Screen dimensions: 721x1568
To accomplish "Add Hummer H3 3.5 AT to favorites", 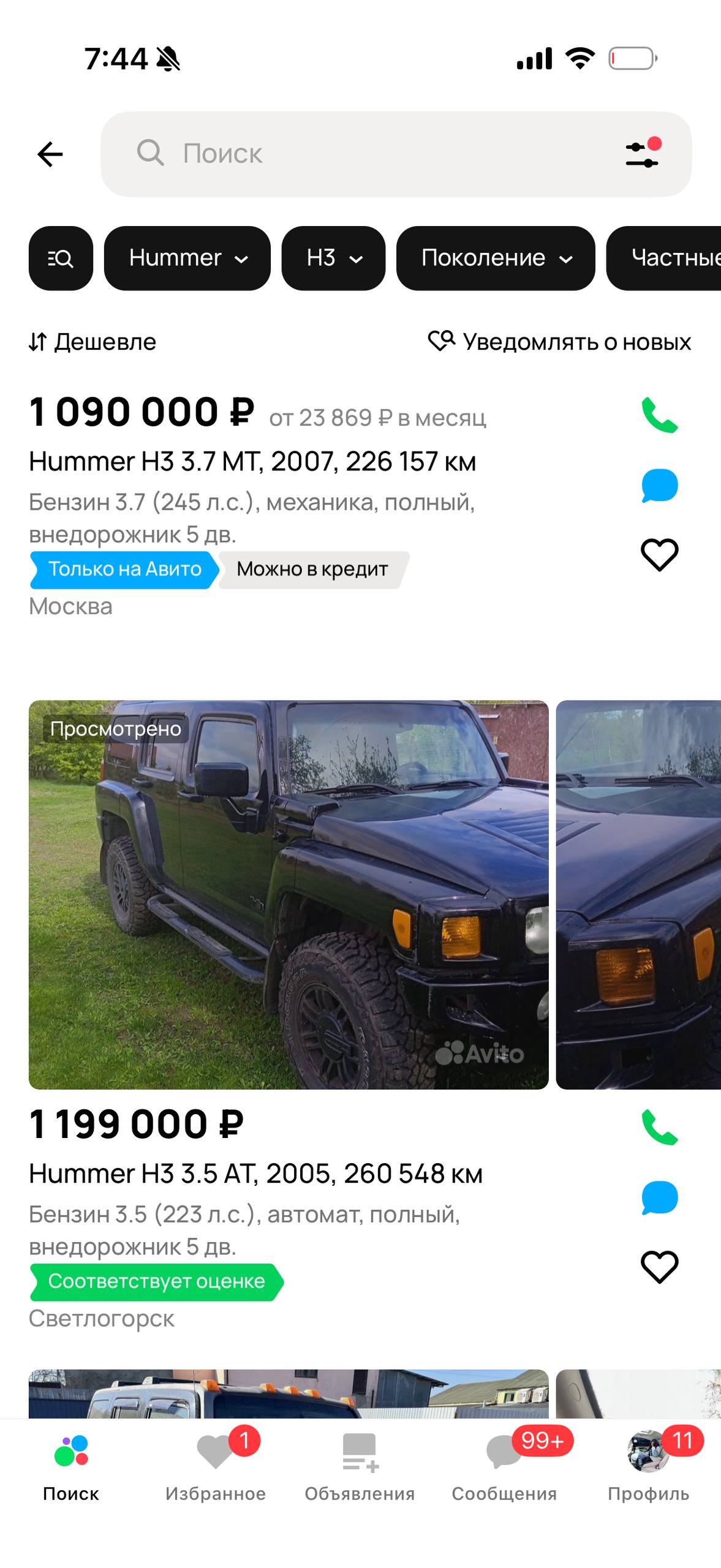I will click(660, 1267).
